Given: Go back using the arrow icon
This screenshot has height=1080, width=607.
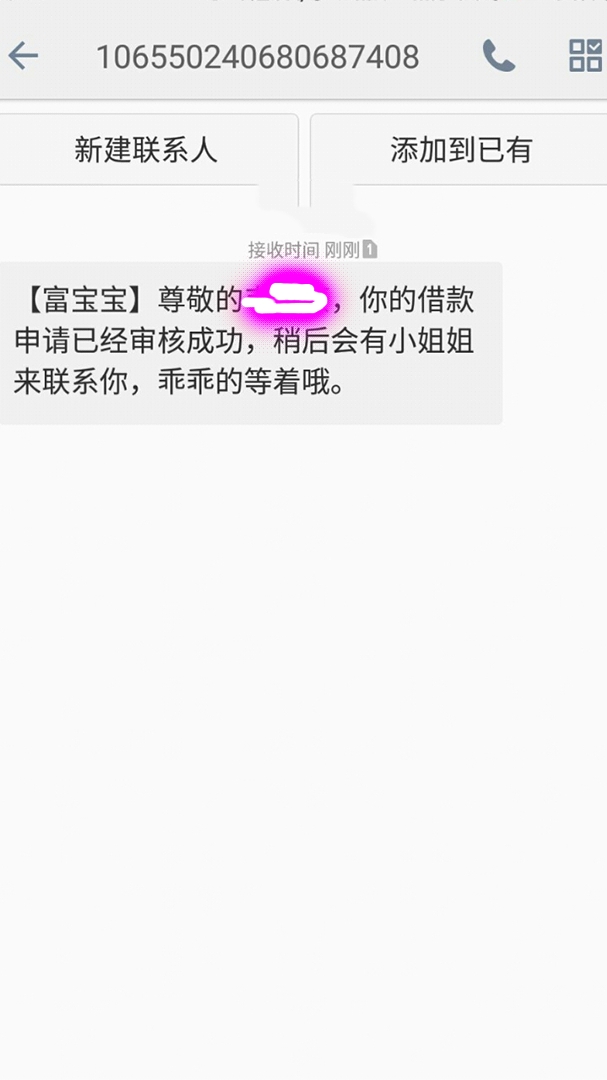Looking at the screenshot, I should tap(23, 56).
